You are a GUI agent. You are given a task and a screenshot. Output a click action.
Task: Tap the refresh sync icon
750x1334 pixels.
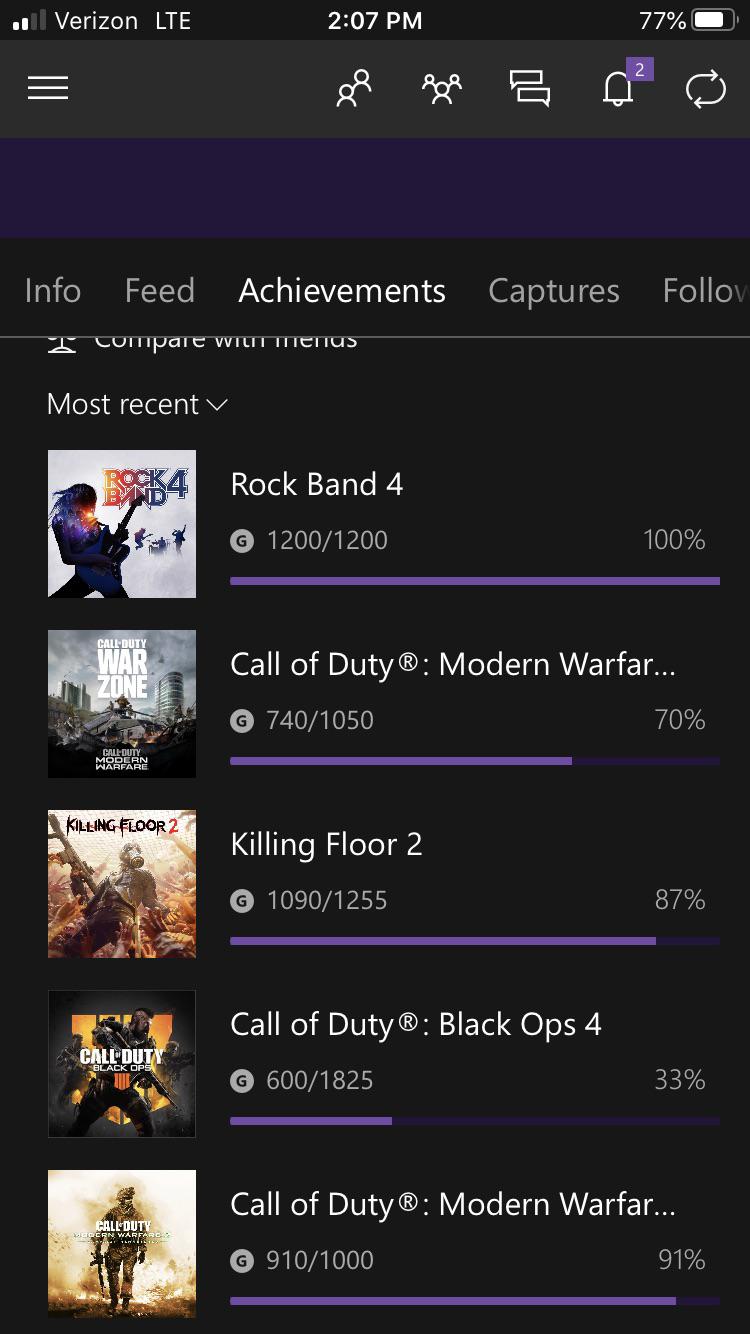click(x=705, y=88)
